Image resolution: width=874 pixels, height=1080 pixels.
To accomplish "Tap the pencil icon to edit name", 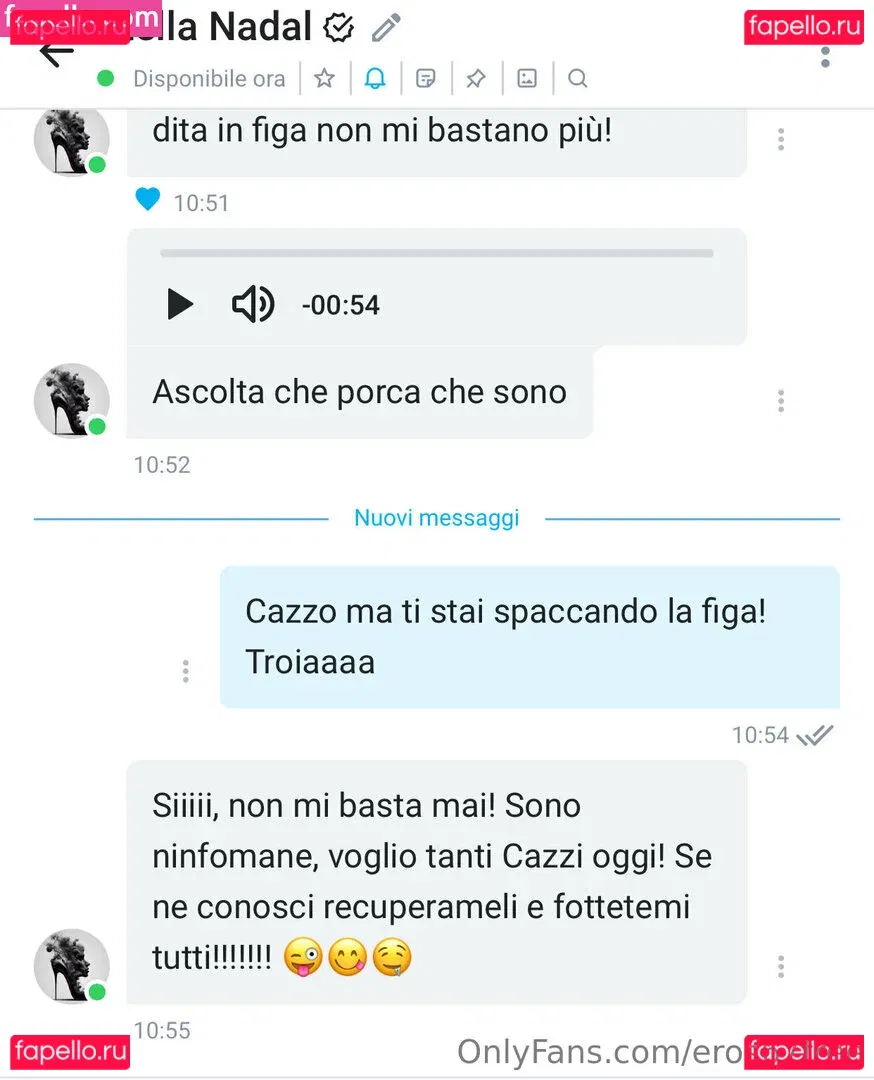I will pos(385,27).
